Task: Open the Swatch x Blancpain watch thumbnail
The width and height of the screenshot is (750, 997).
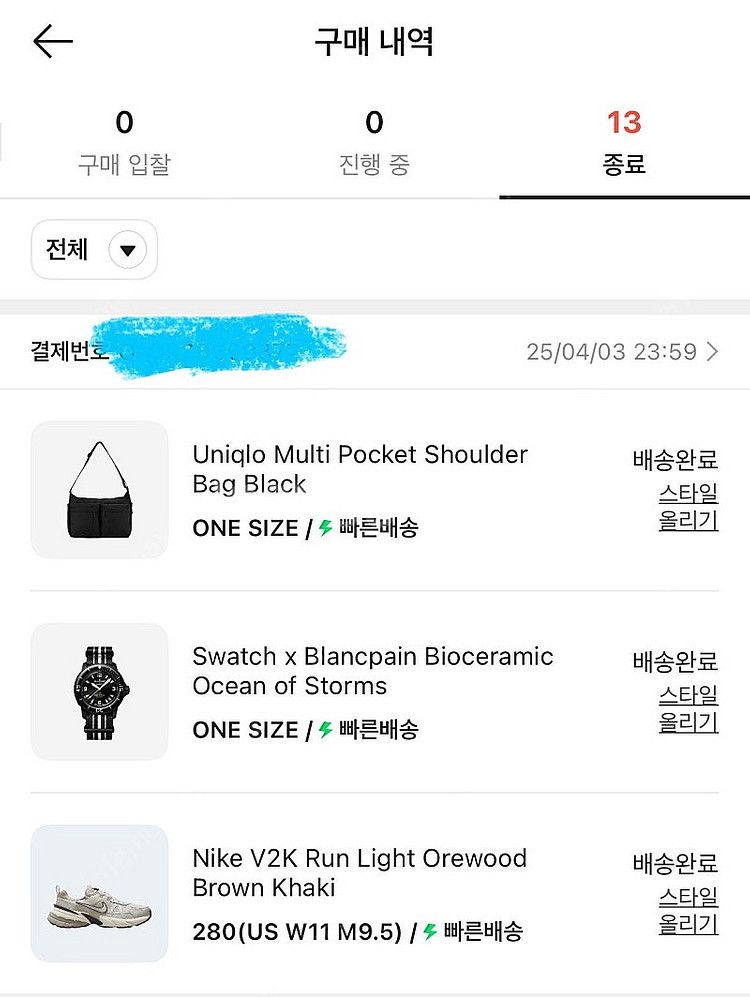Action: [x=99, y=691]
